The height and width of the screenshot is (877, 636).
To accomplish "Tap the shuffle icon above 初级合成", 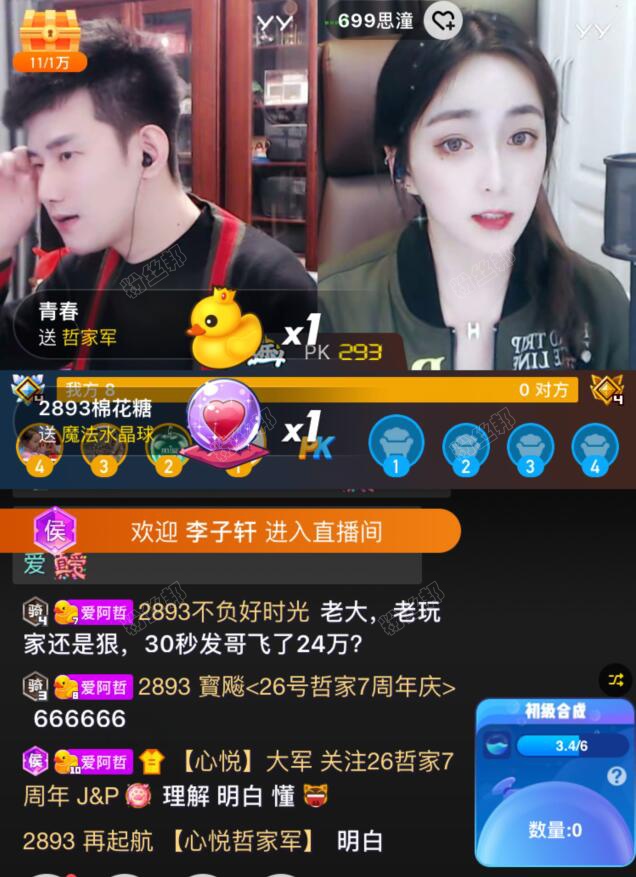I will 615,680.
